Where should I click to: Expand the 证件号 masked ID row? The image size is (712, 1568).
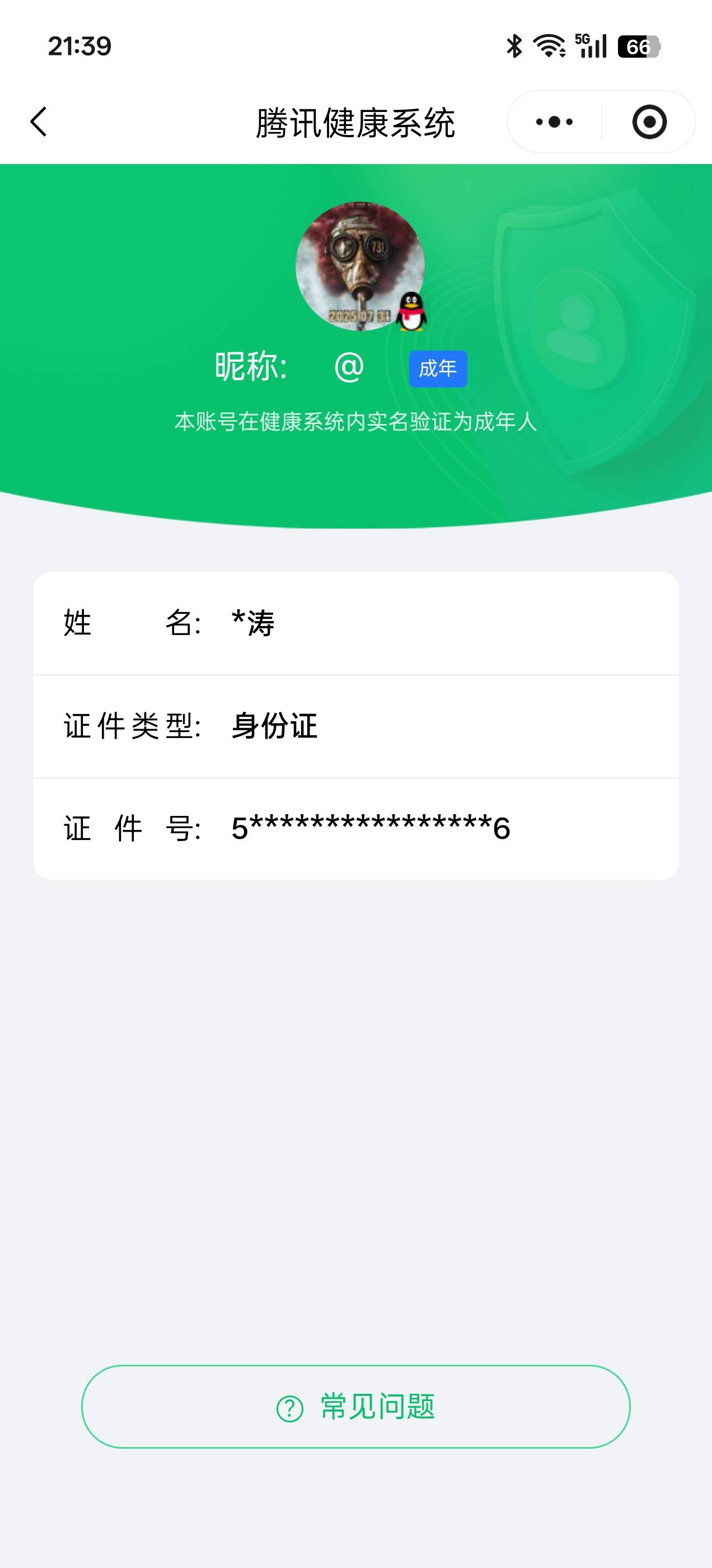pos(356,828)
